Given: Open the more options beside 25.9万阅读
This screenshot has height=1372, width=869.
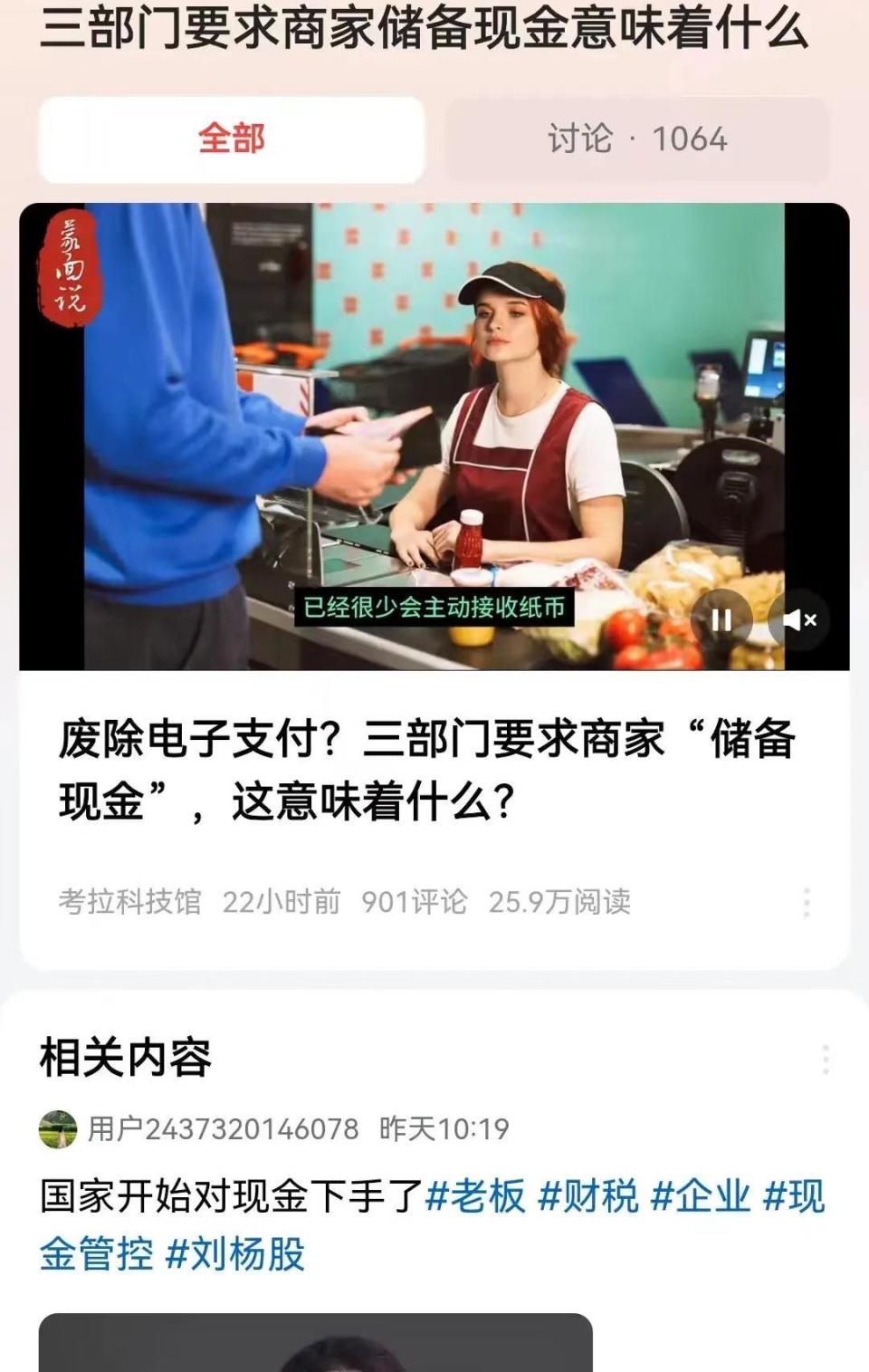Looking at the screenshot, I should coord(807,902).
